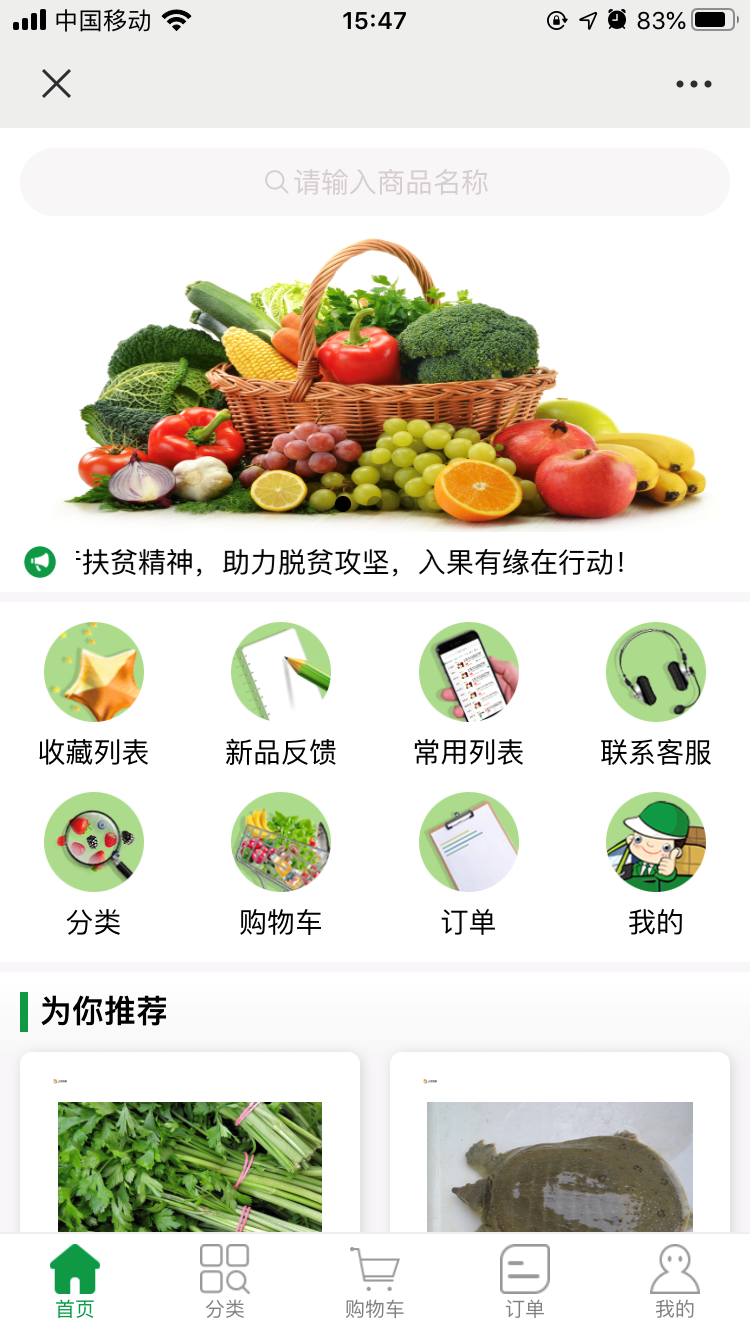
Task: Switch to the 购物车 bottom tab
Action: (375, 1282)
